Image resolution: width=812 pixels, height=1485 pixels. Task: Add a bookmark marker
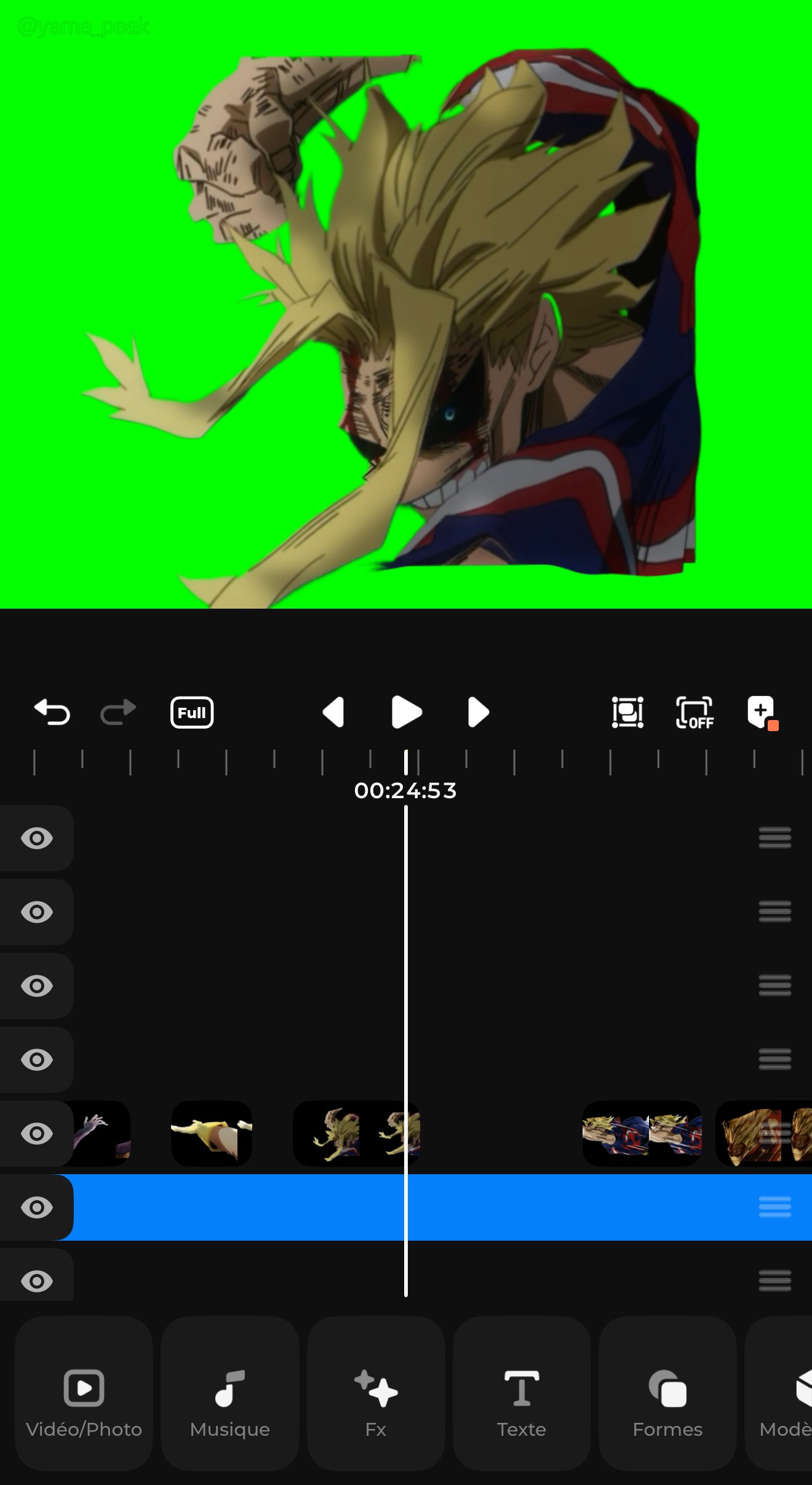[x=762, y=712]
